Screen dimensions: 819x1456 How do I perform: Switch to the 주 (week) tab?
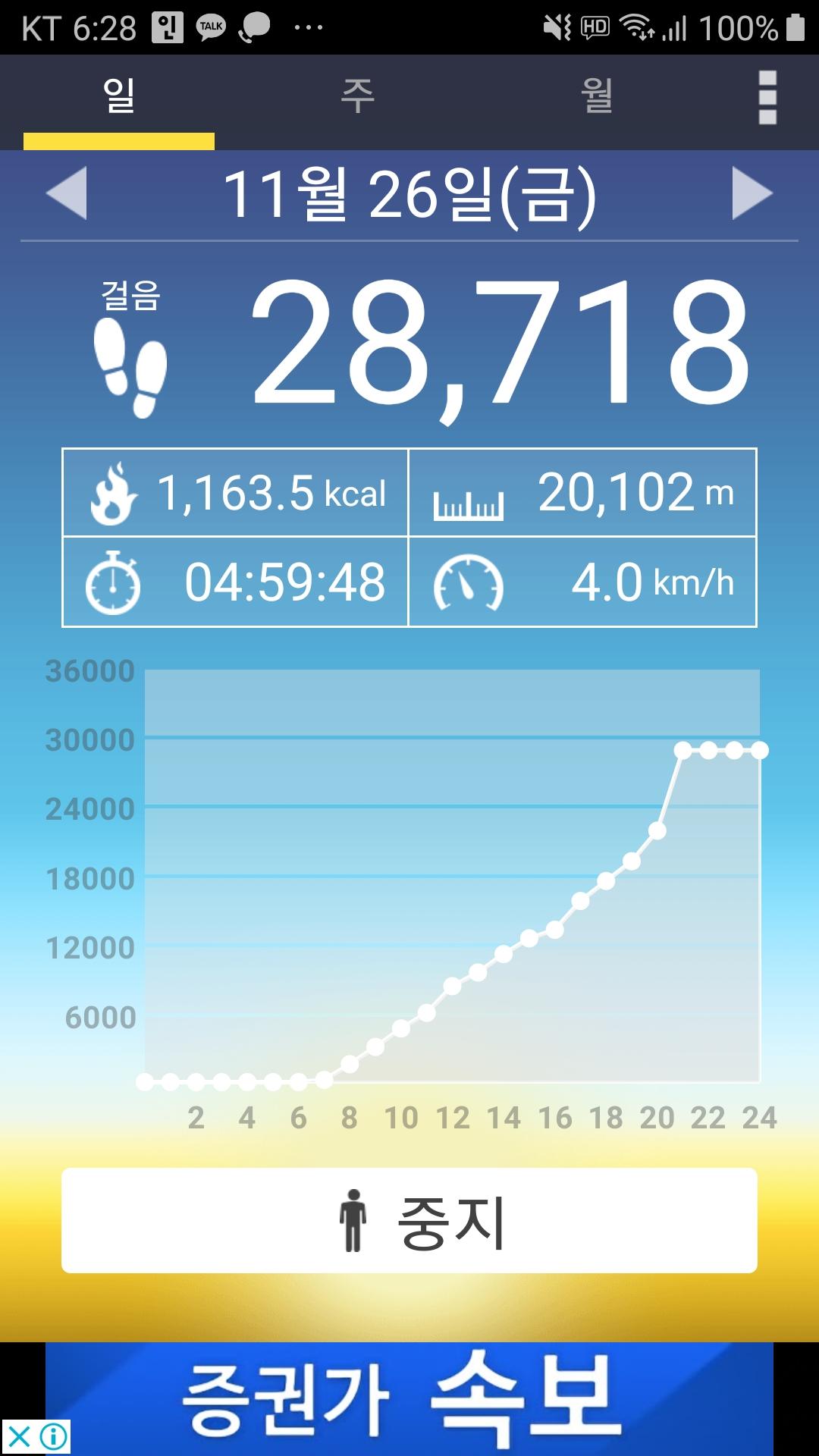click(x=357, y=97)
